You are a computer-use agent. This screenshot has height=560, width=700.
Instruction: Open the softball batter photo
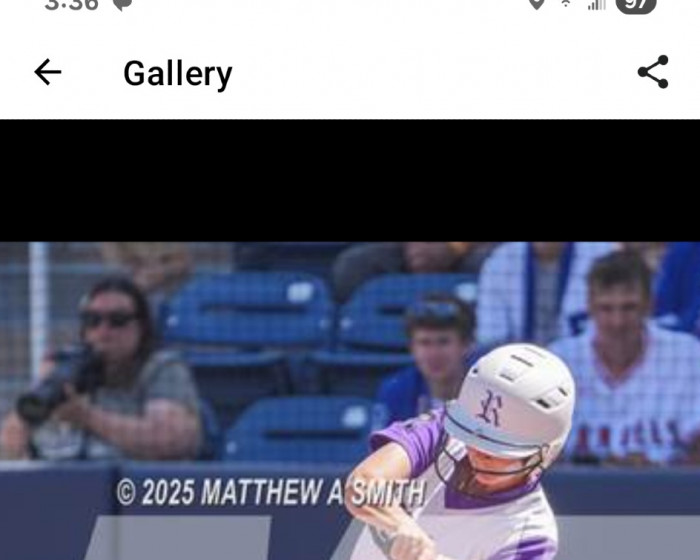click(x=350, y=400)
